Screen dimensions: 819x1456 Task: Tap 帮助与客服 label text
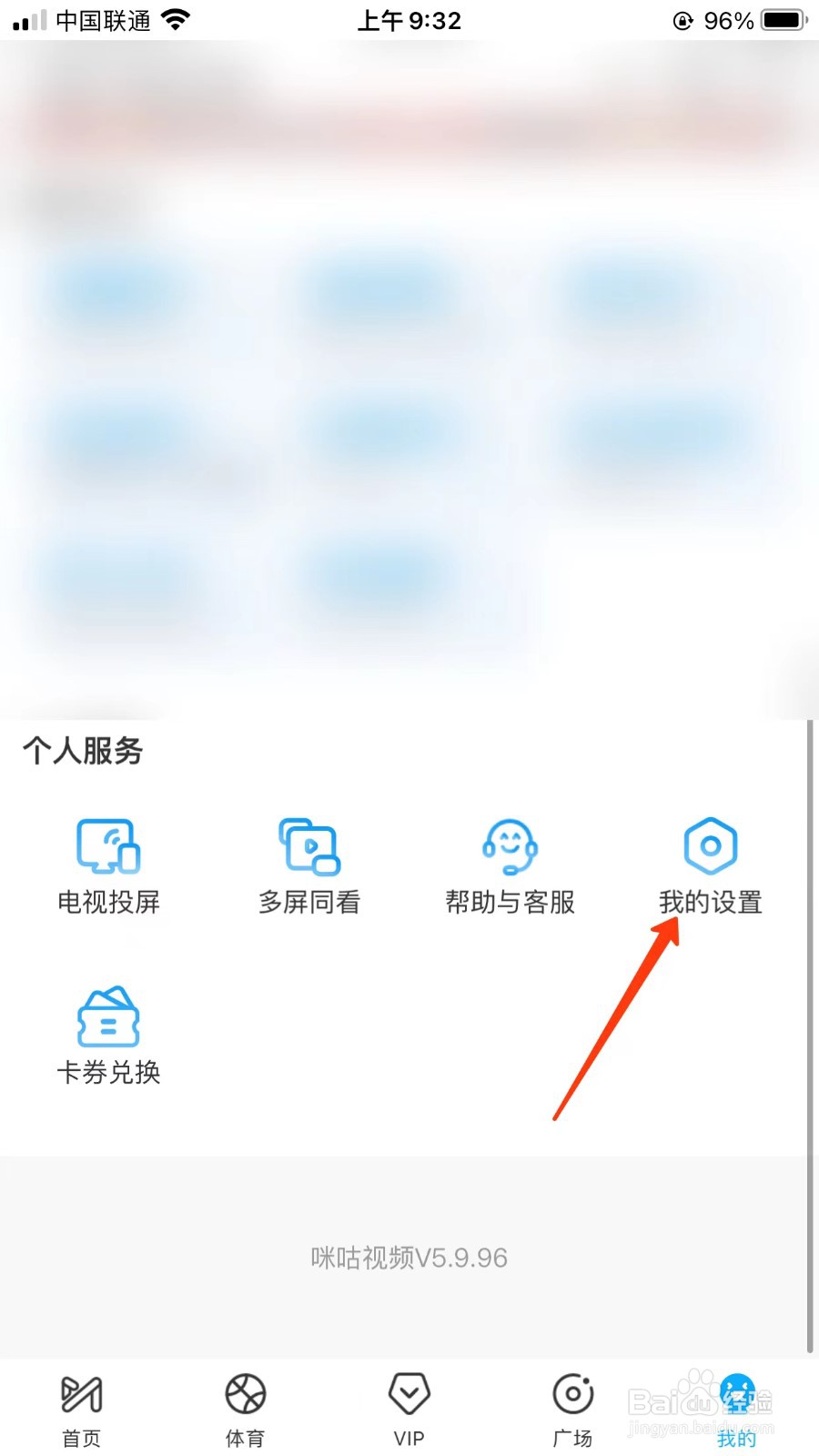(509, 903)
